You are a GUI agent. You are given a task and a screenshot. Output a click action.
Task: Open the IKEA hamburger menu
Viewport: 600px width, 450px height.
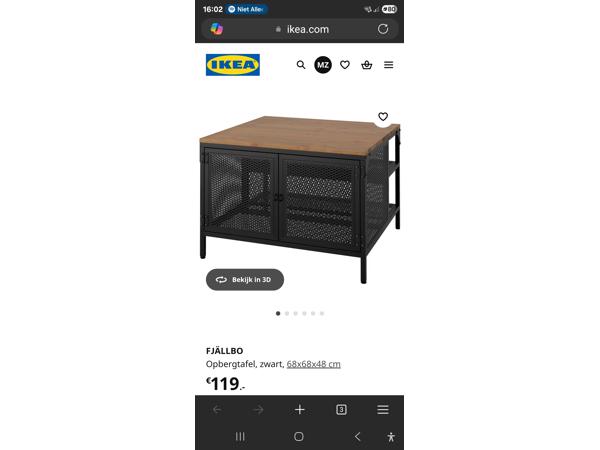(x=389, y=65)
